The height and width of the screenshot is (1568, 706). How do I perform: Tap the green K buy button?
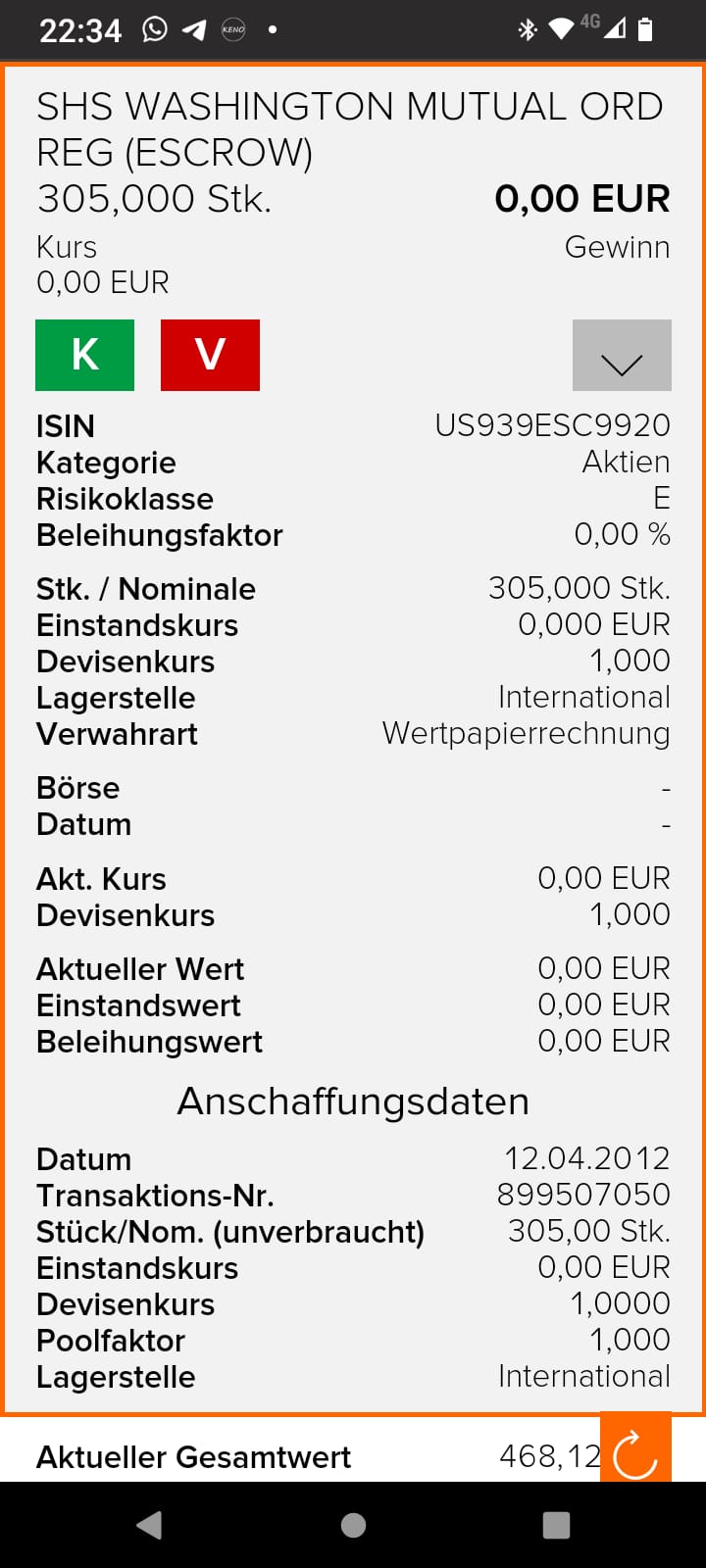click(84, 355)
